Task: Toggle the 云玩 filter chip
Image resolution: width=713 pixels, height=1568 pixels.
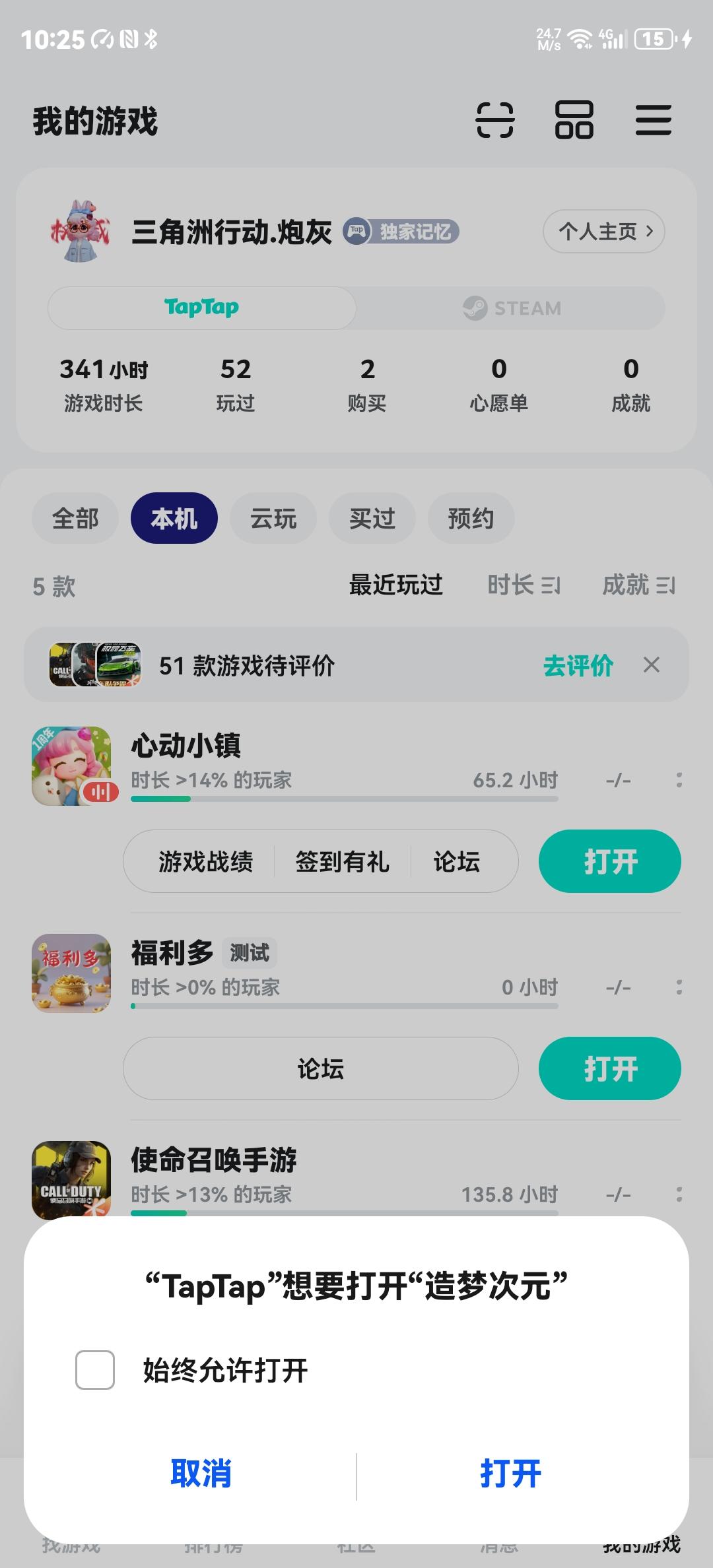Action: tap(273, 519)
